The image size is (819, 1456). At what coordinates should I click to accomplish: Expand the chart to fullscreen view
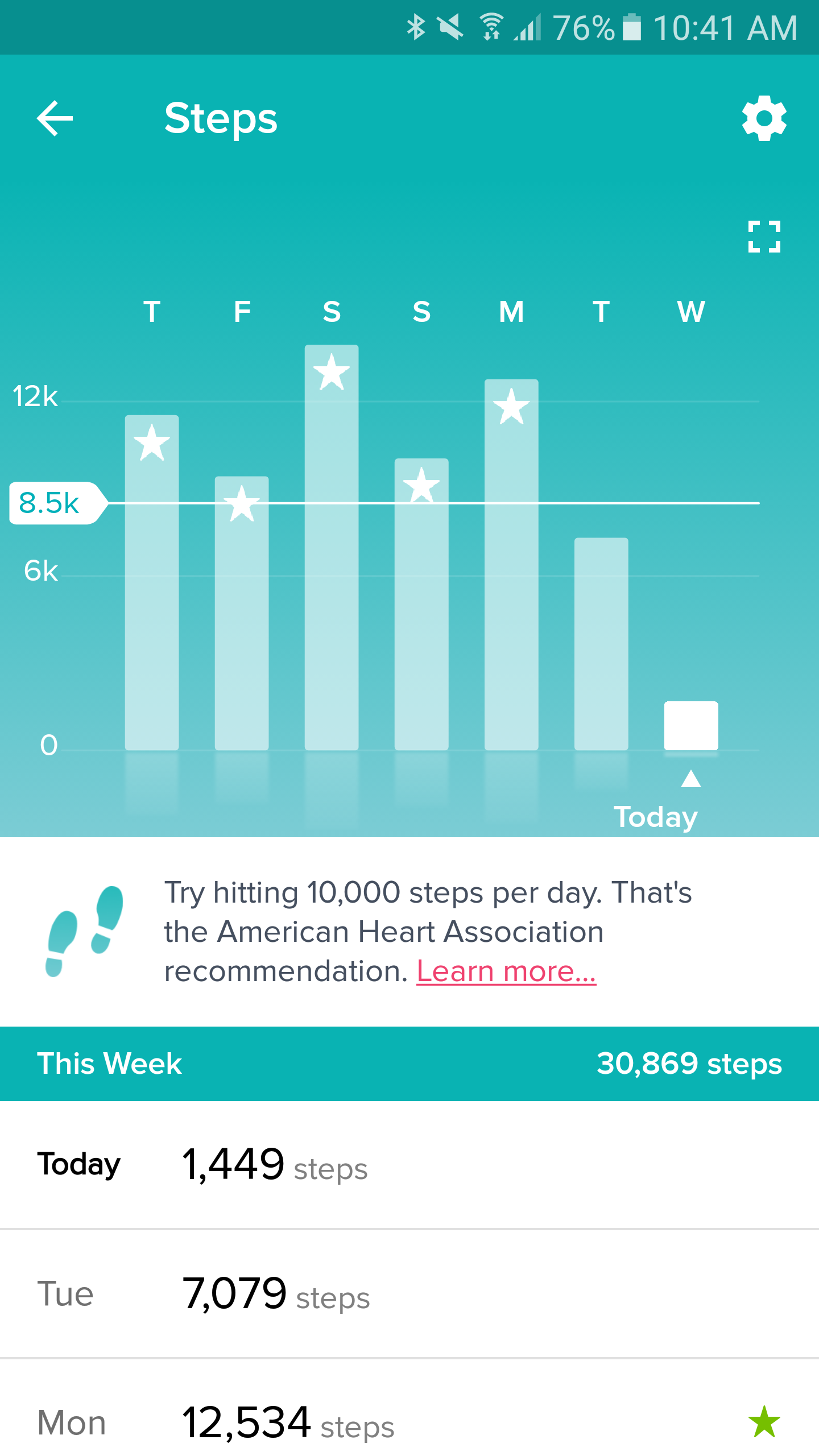764,237
